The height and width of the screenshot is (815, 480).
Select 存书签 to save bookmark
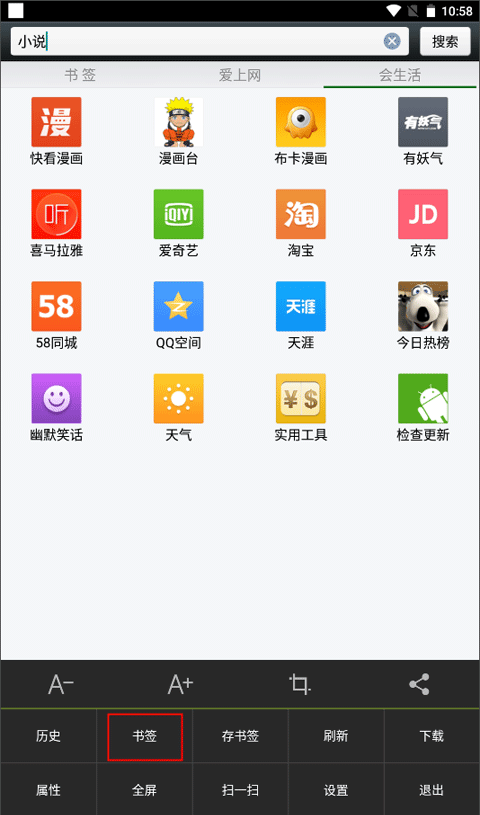tap(240, 736)
